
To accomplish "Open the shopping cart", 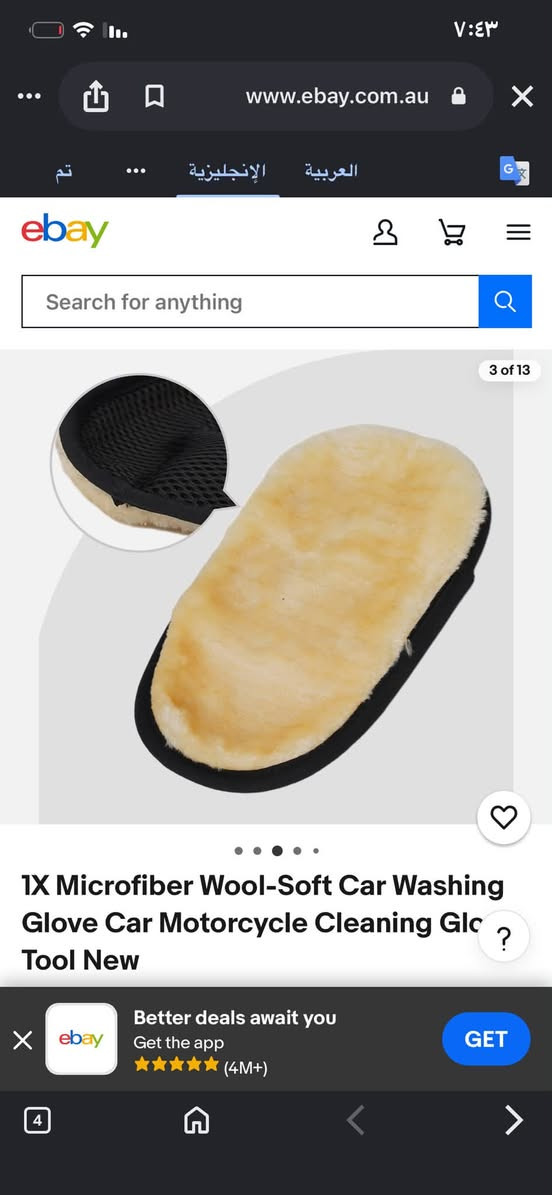I will coord(452,232).
